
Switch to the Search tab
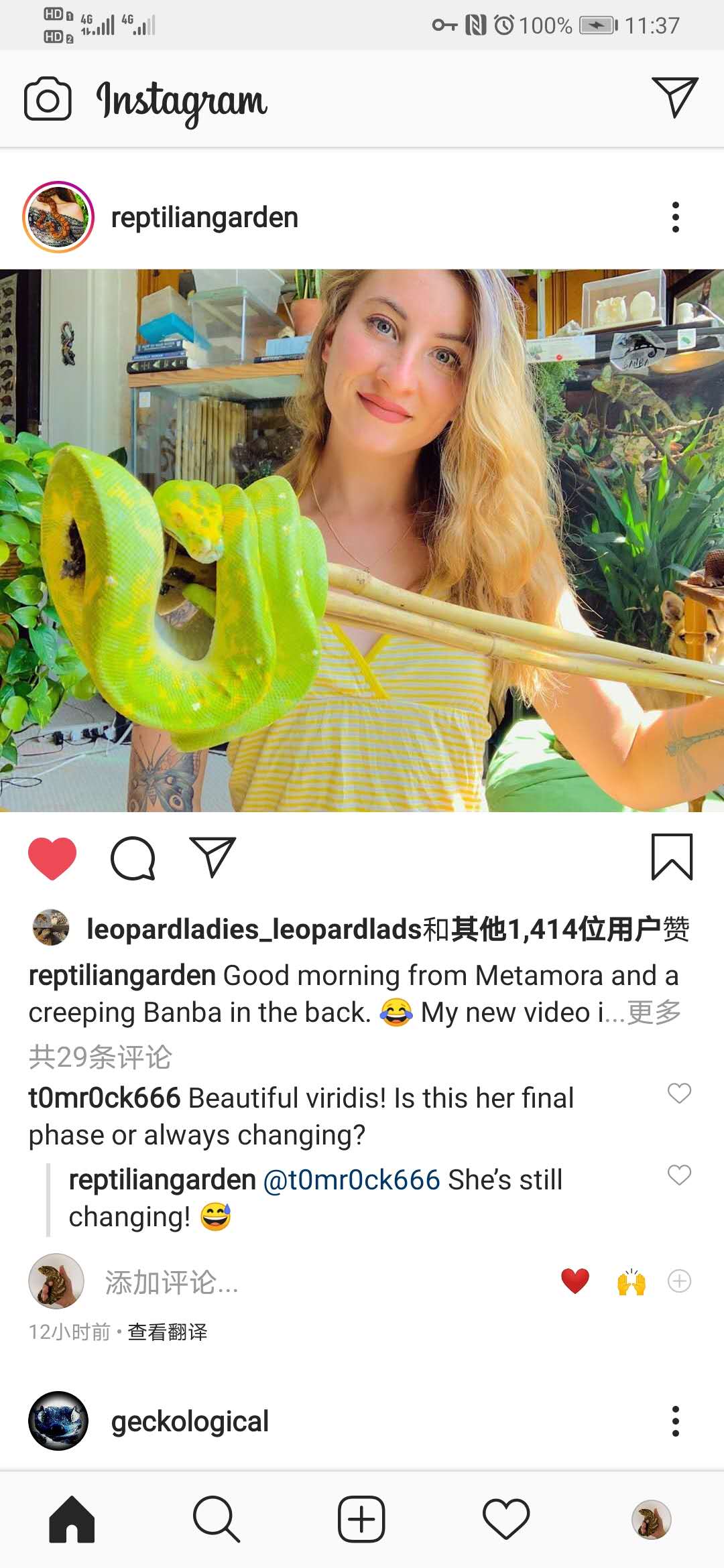tap(216, 1519)
